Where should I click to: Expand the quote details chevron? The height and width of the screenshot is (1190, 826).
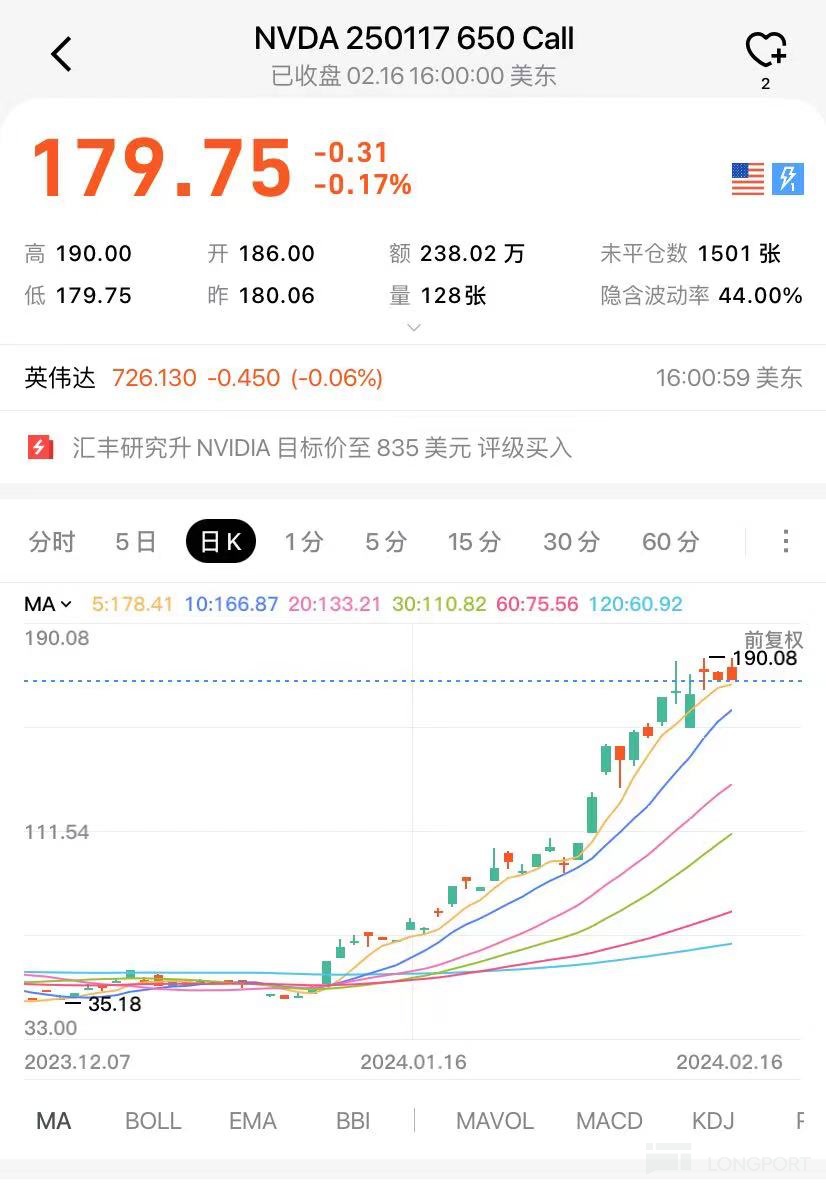click(x=414, y=327)
